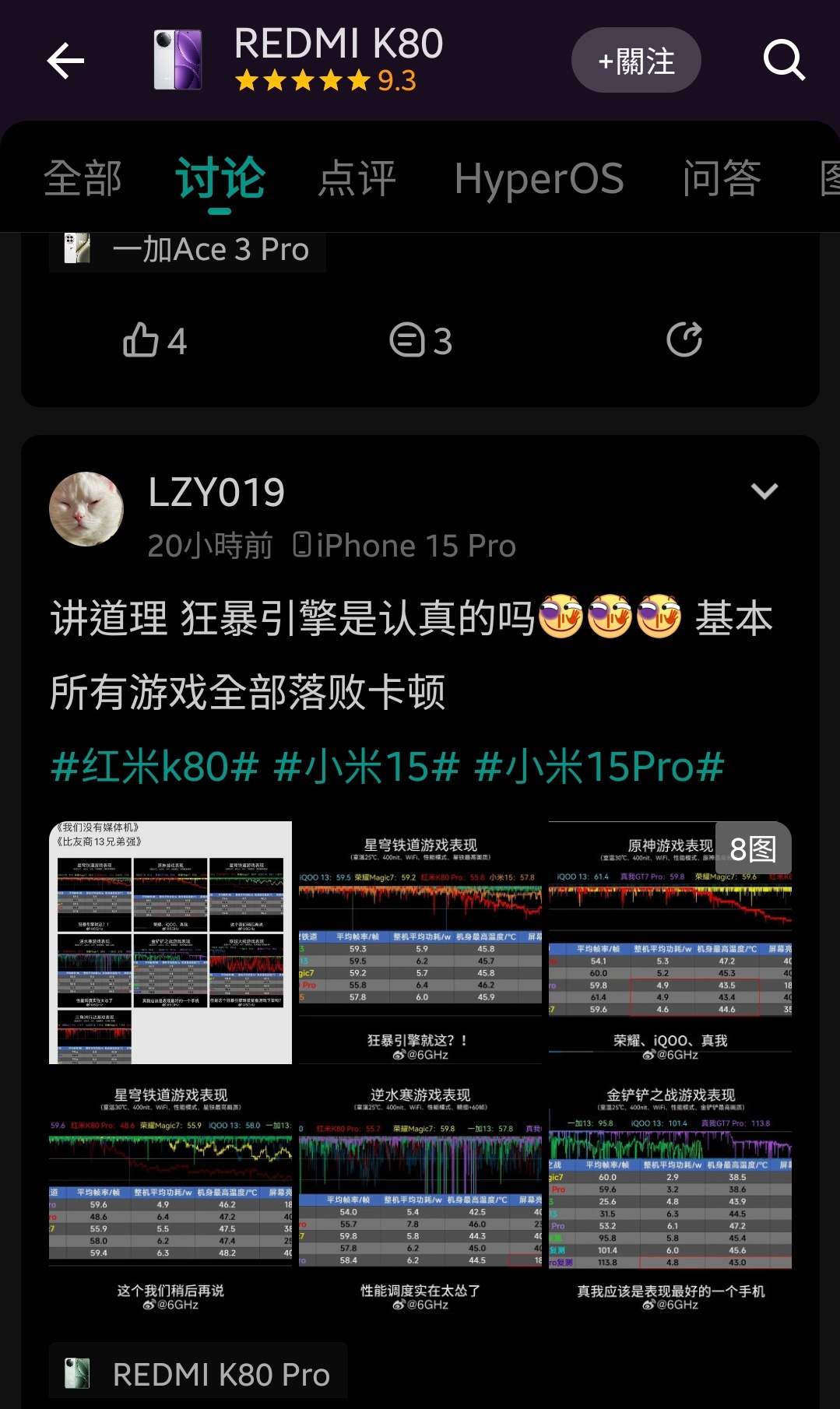Switch to the 点评 tab
This screenshot has height=1409, width=840.
click(x=357, y=178)
